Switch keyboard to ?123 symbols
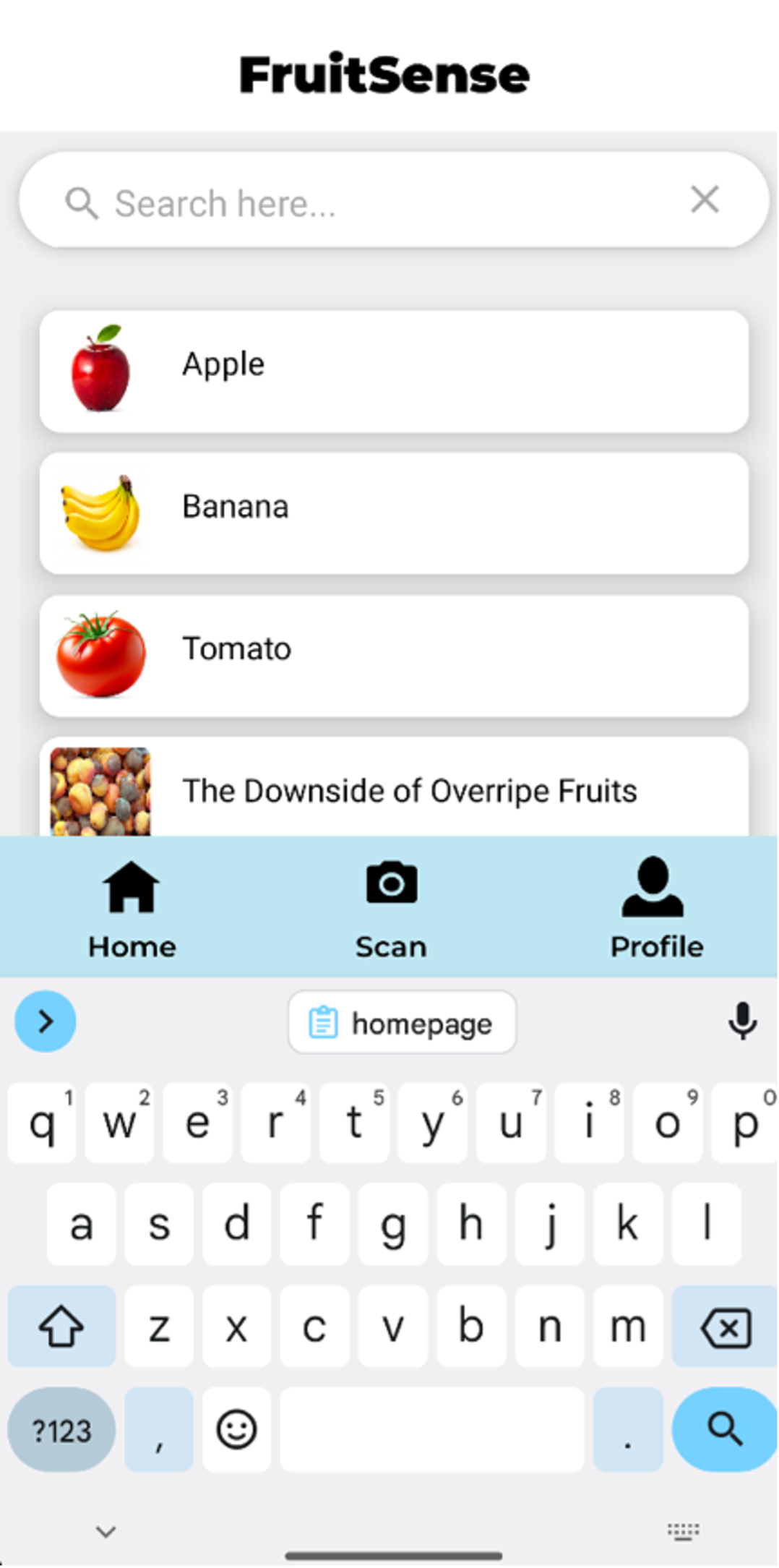779x1568 pixels. point(61,1430)
